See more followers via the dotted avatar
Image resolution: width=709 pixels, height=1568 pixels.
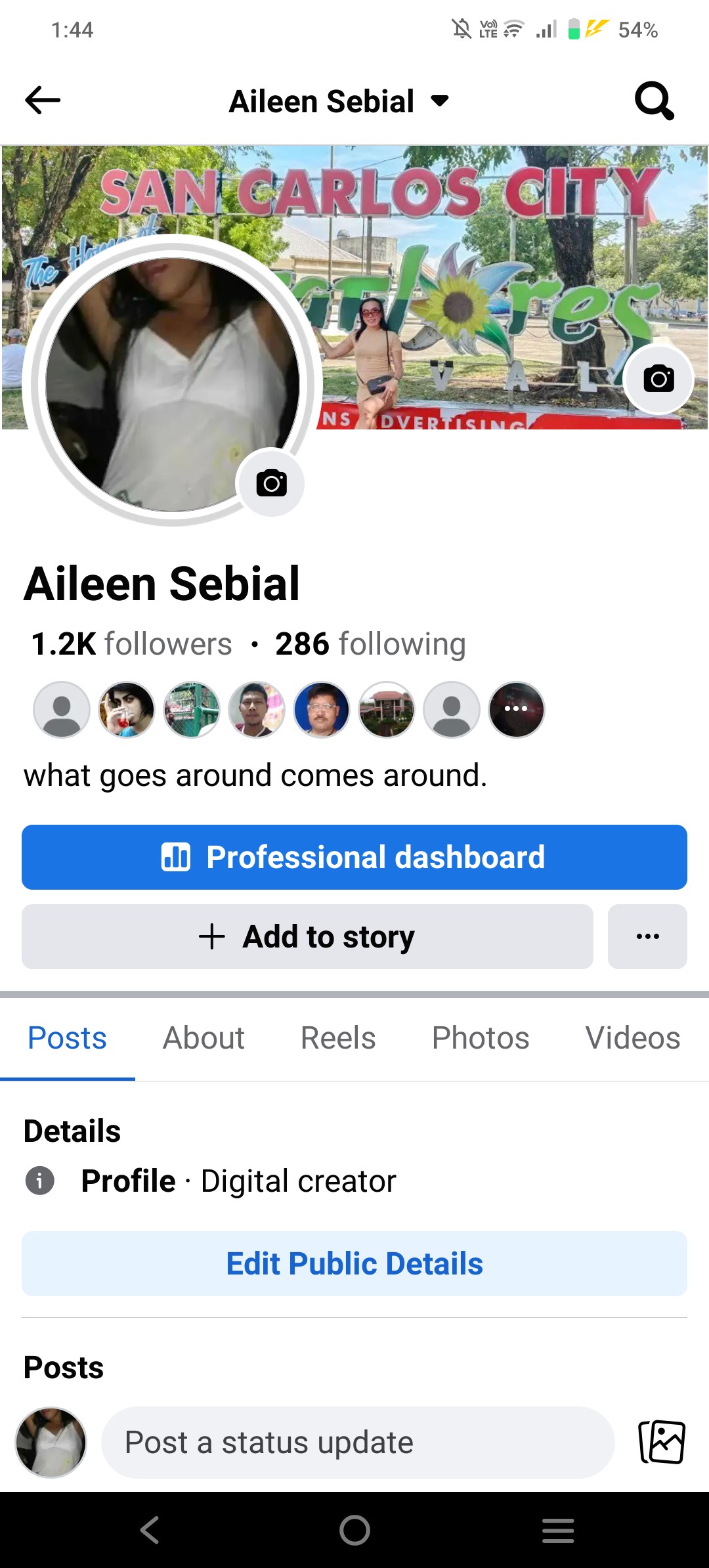[x=516, y=709]
